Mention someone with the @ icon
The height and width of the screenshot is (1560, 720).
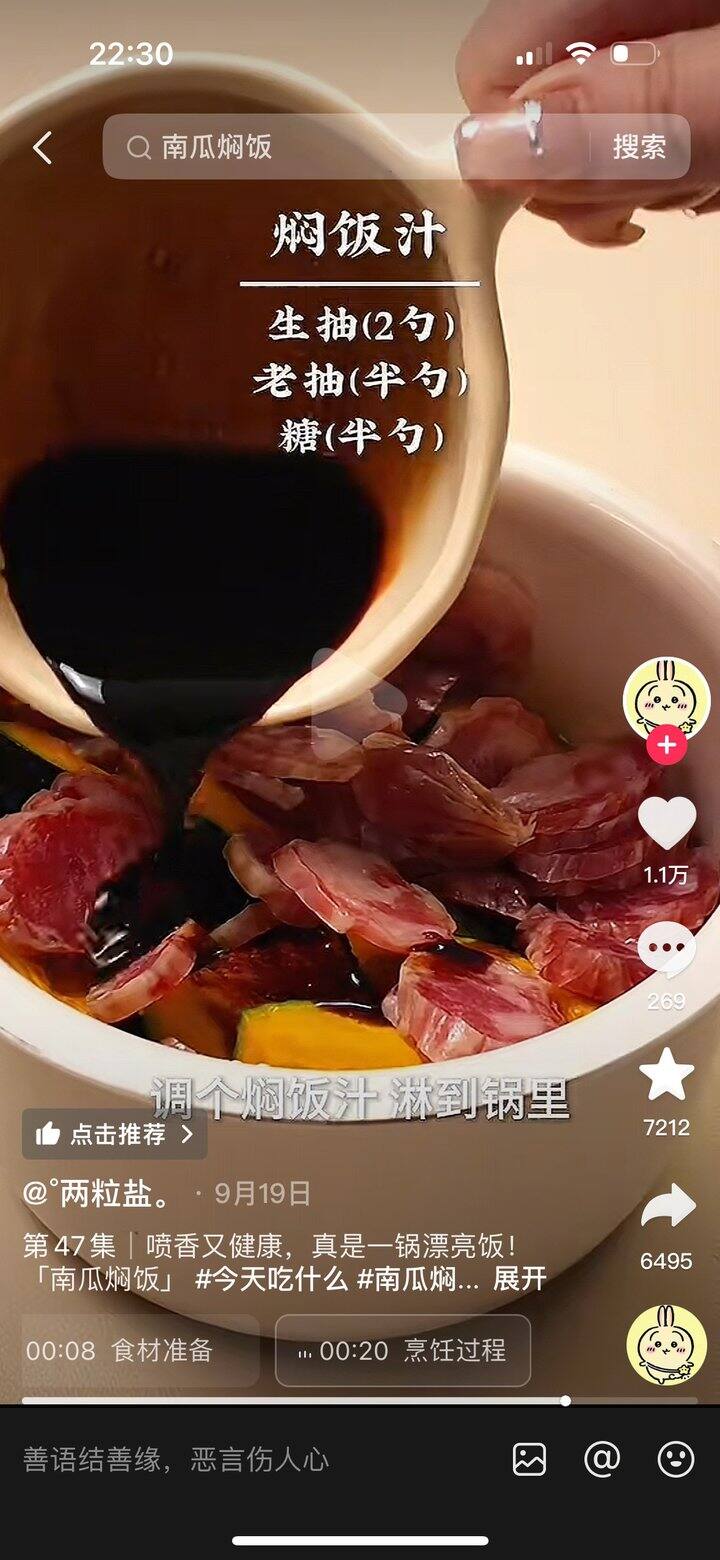pos(602,1460)
